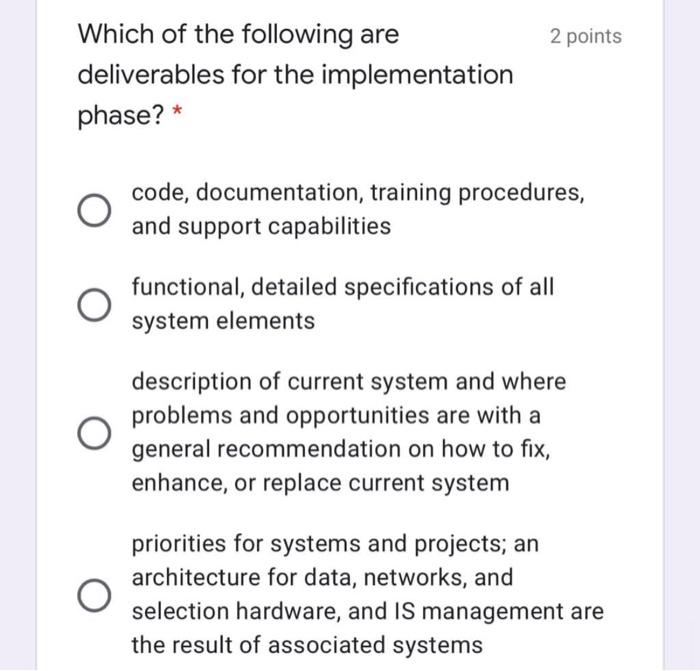Select 'code, documentation, training procedures' option

pyautogui.click(x=93, y=211)
